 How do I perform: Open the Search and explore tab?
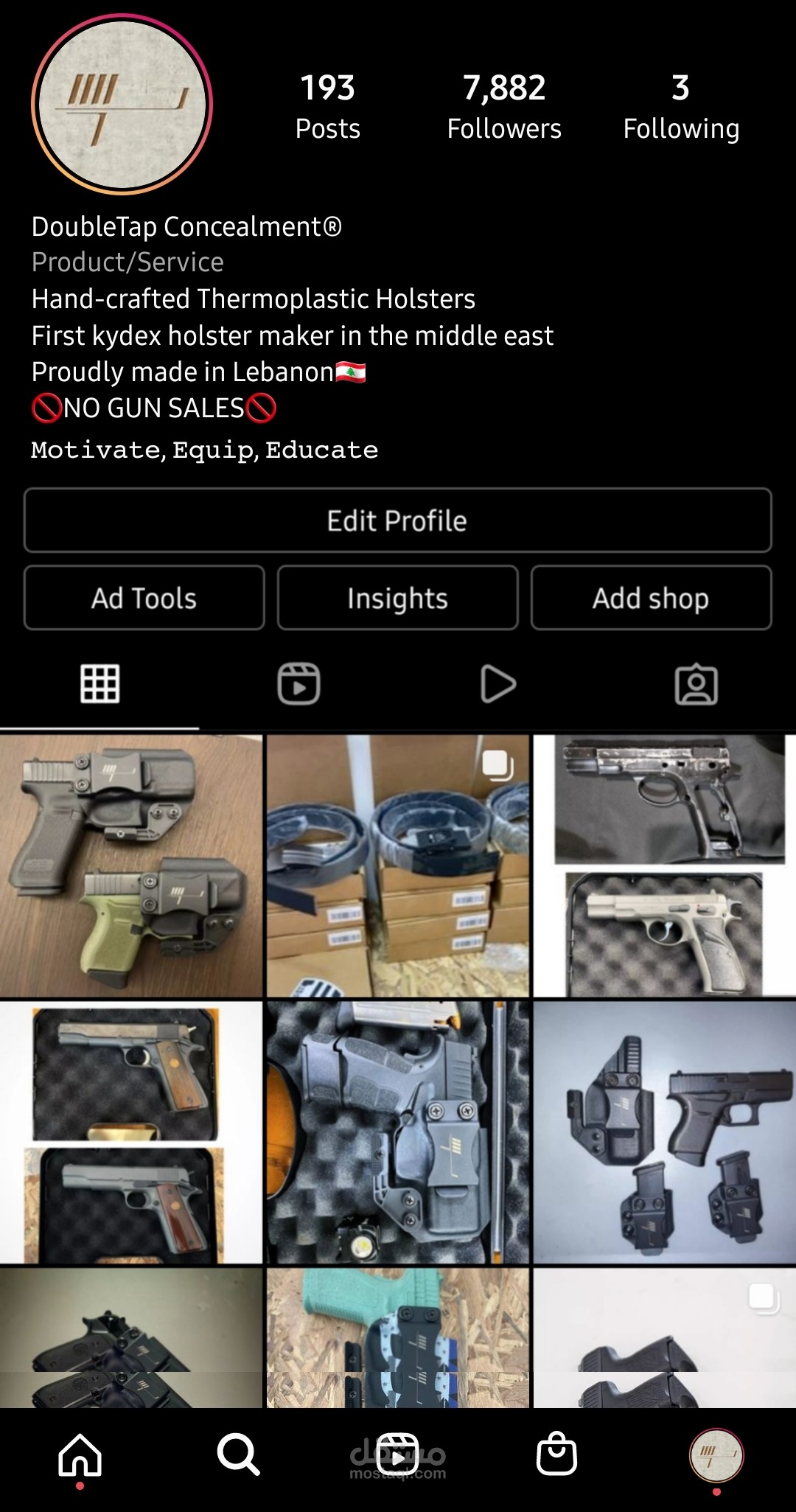[238, 1455]
